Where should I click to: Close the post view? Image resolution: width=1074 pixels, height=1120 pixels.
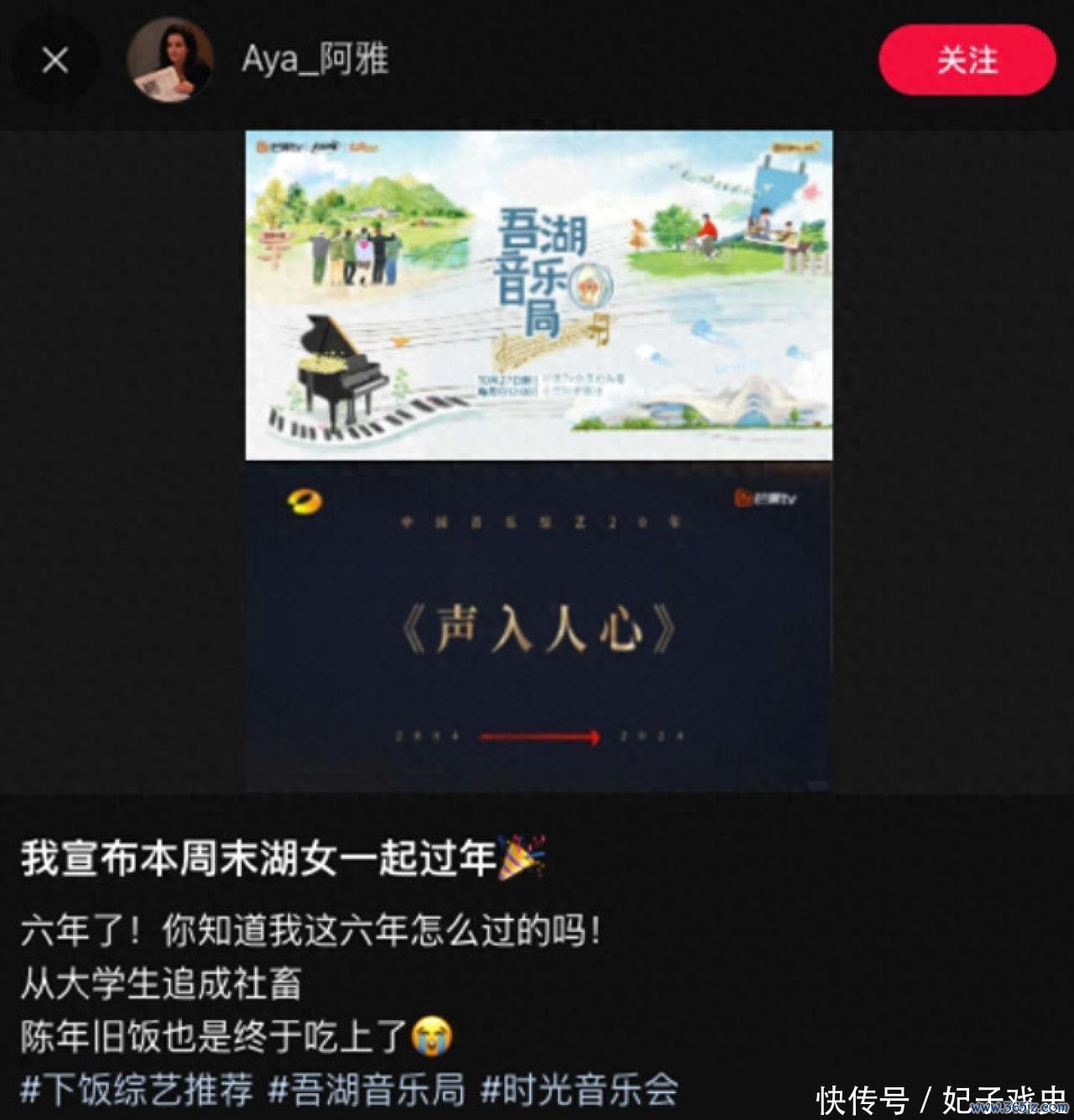tap(55, 60)
